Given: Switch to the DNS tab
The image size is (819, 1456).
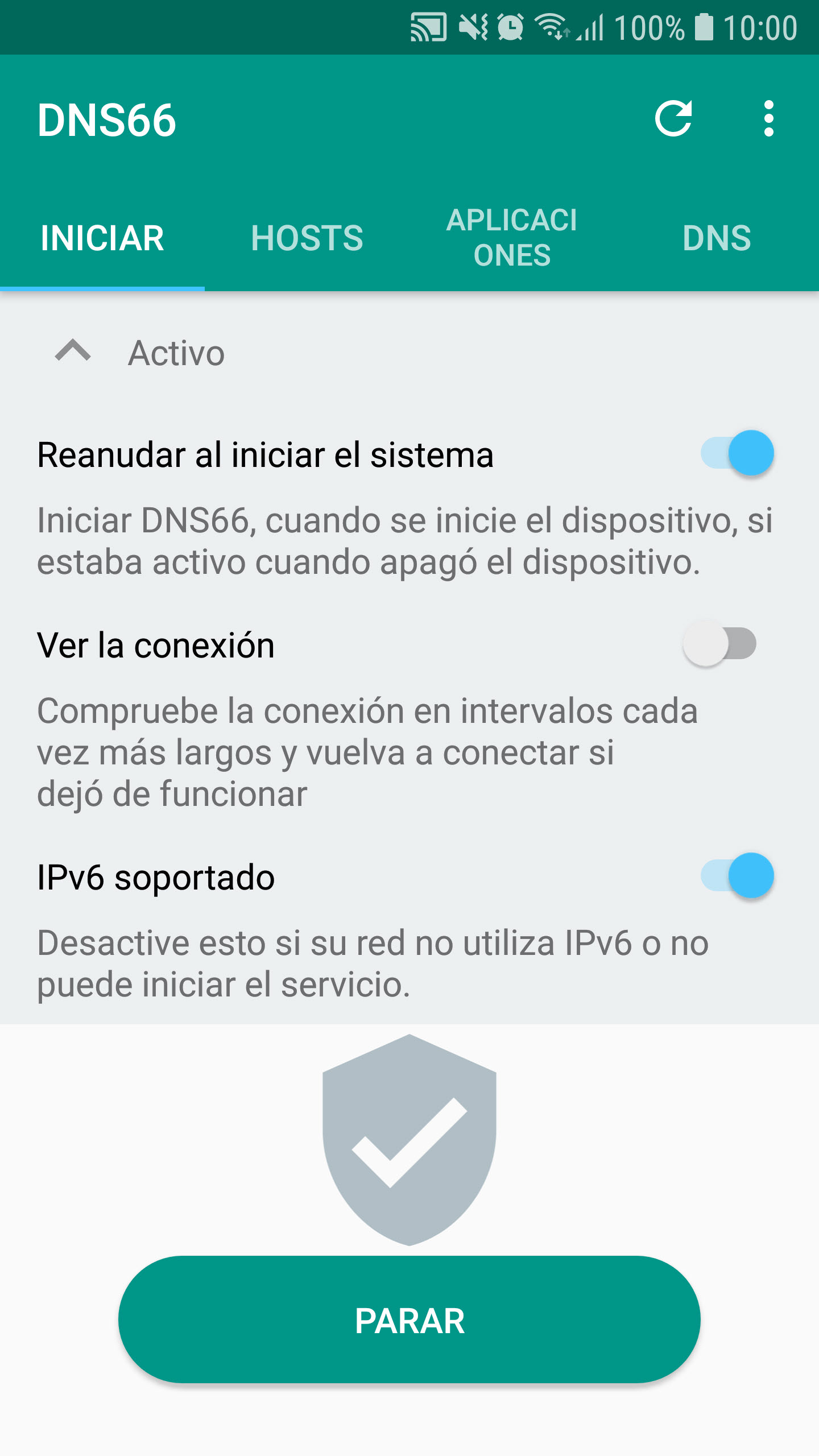Looking at the screenshot, I should click(717, 238).
